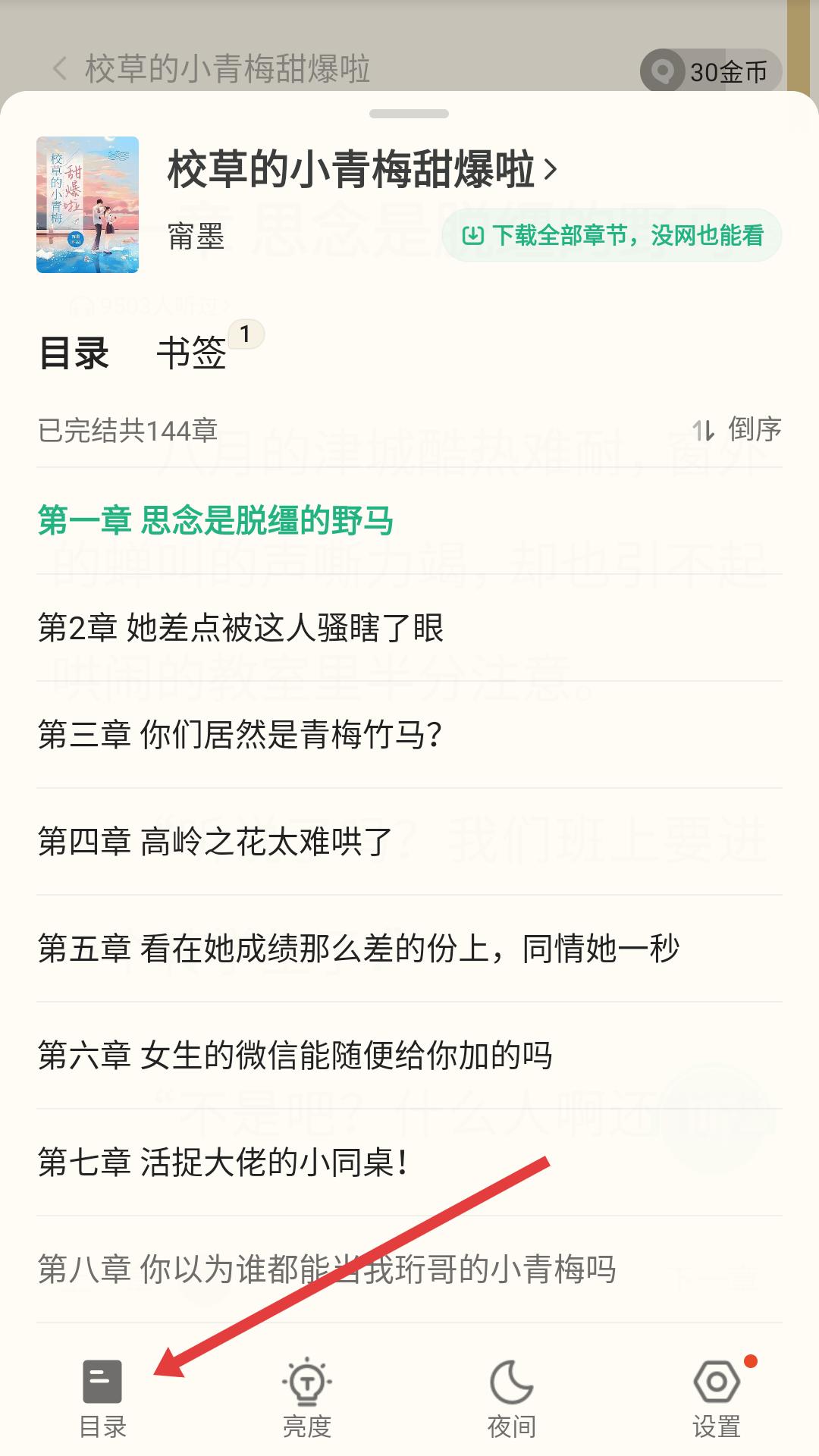This screenshot has height=1456, width=819.
Task: Reverse chapter order with 倒序
Action: click(x=736, y=430)
